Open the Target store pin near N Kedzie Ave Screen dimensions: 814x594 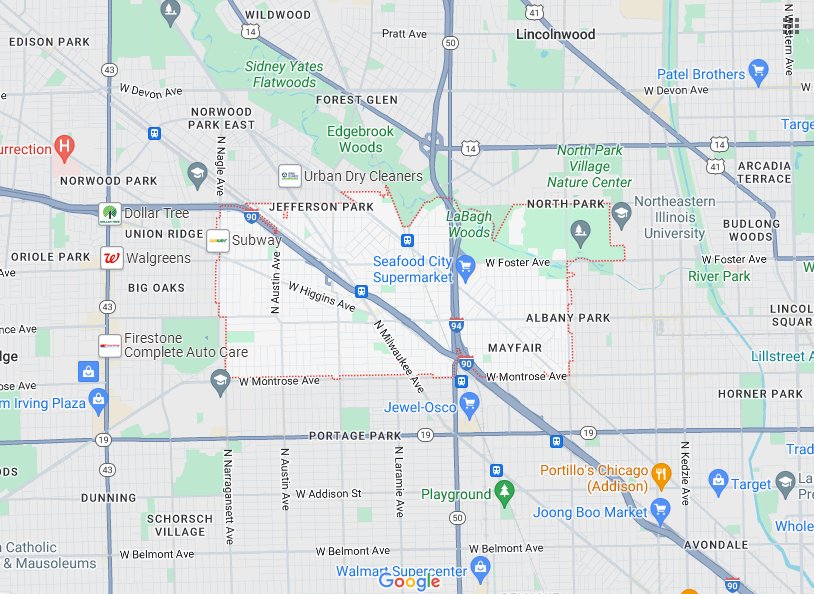point(717,482)
